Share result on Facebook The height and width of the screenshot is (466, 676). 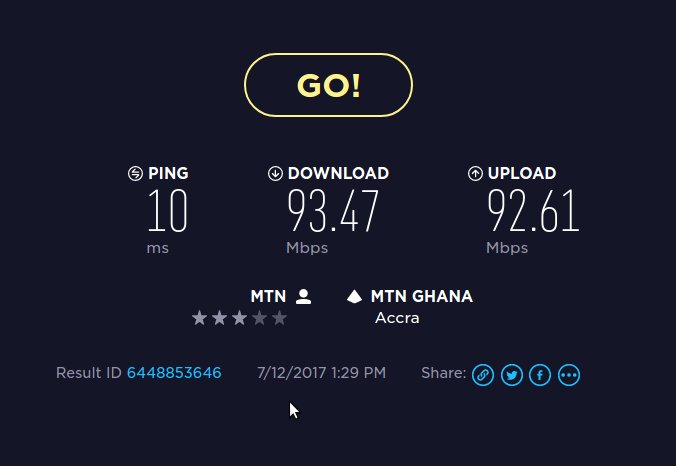click(x=540, y=375)
